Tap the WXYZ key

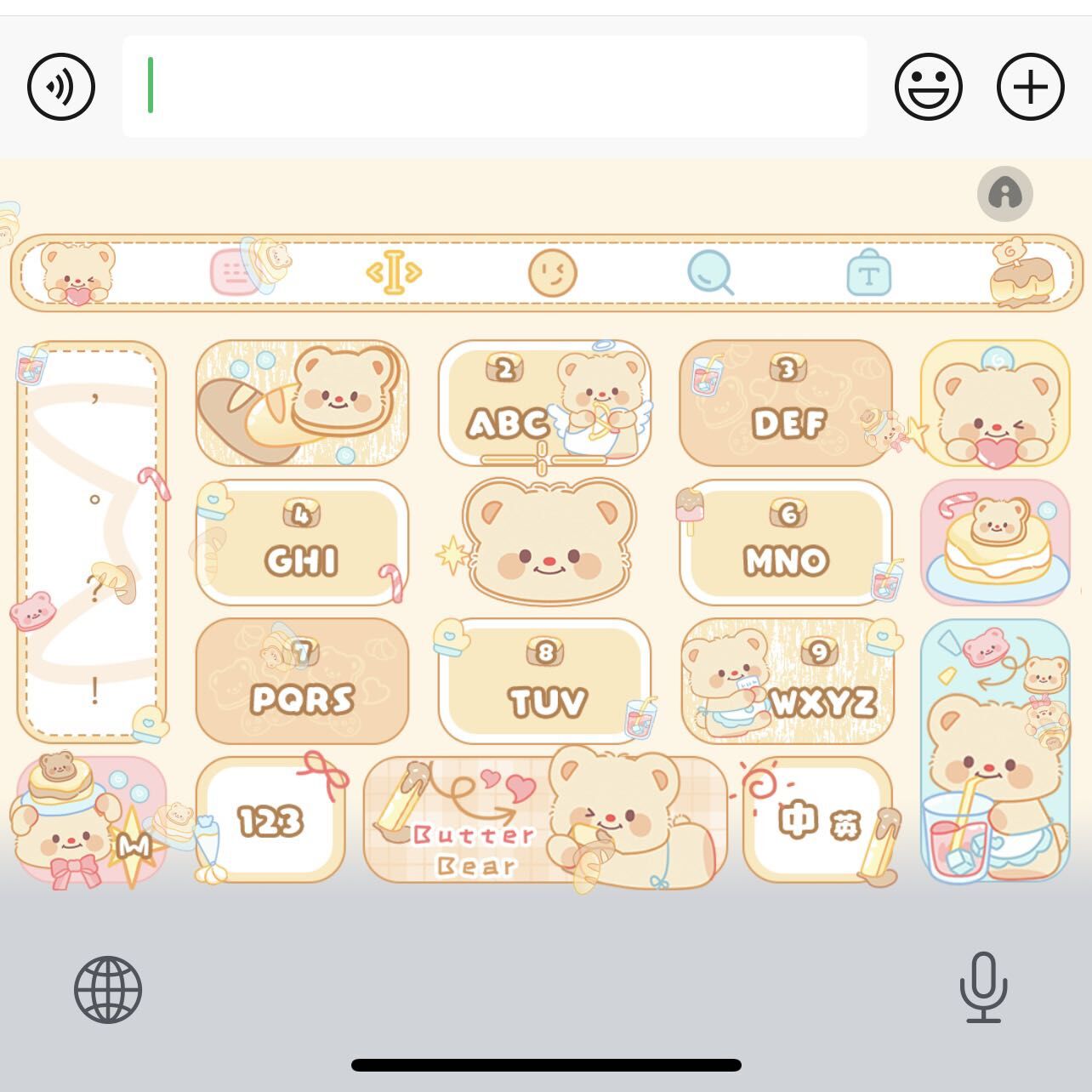click(x=786, y=681)
